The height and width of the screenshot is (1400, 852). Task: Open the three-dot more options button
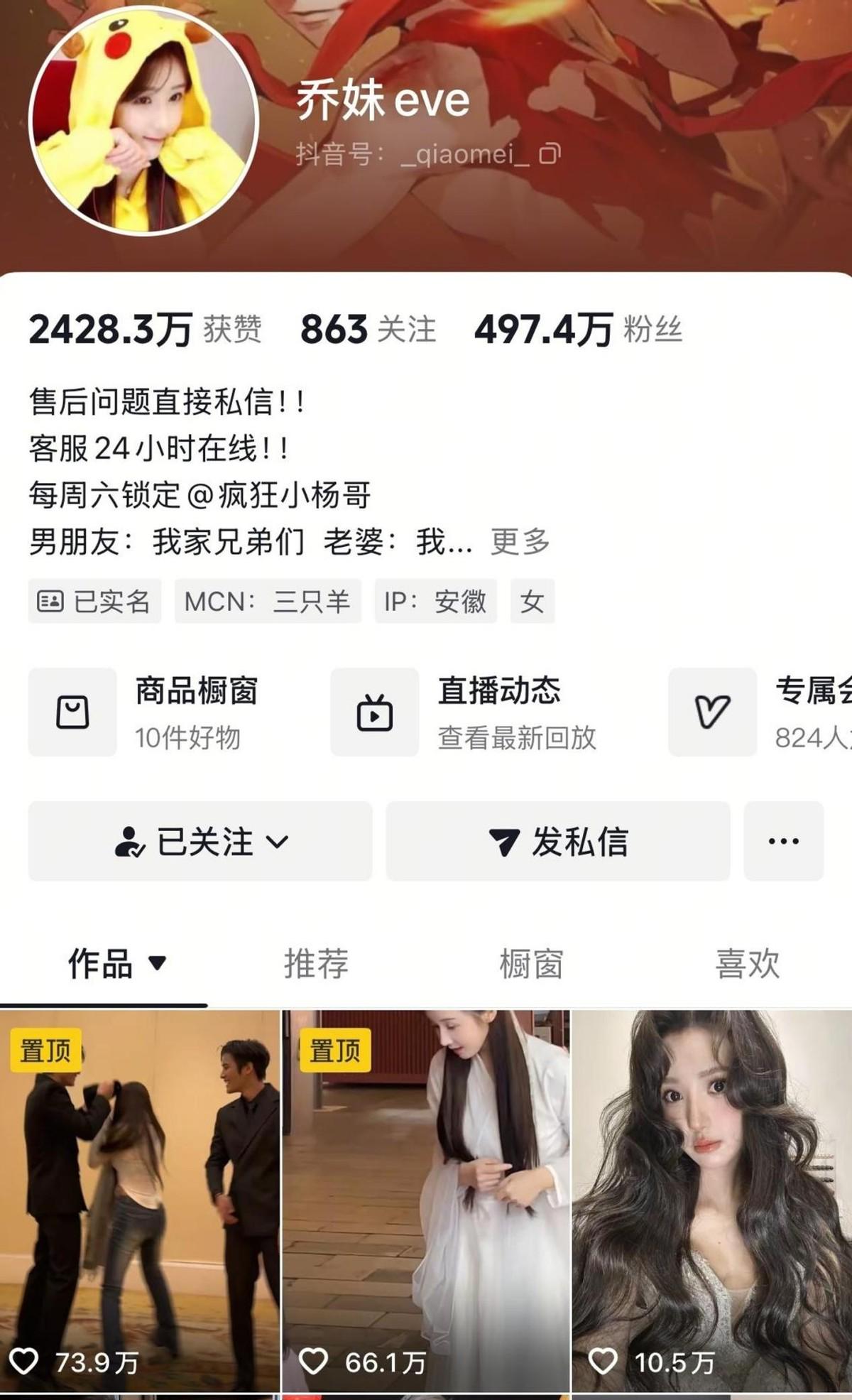pyautogui.click(x=783, y=842)
